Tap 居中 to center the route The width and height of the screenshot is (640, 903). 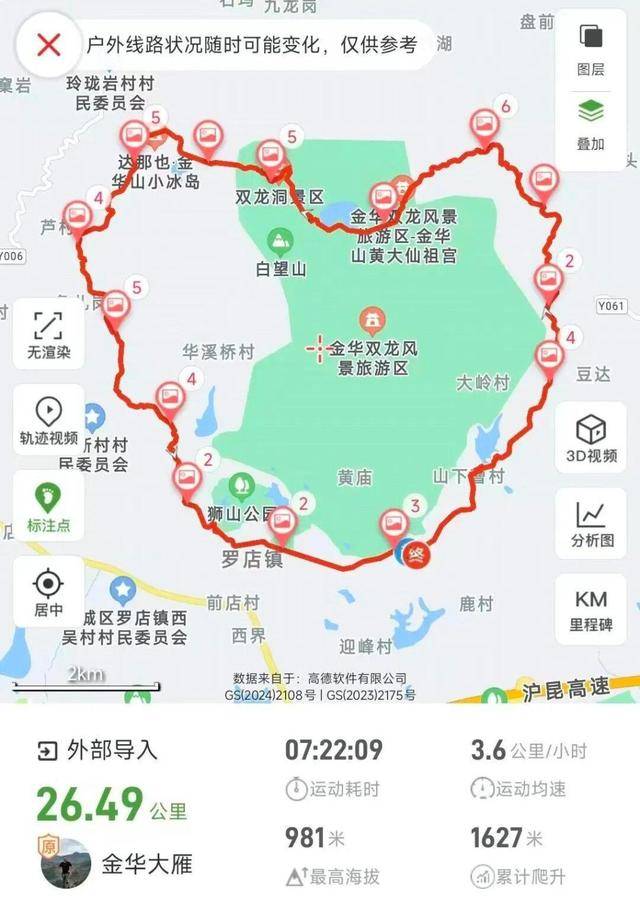click(48, 592)
